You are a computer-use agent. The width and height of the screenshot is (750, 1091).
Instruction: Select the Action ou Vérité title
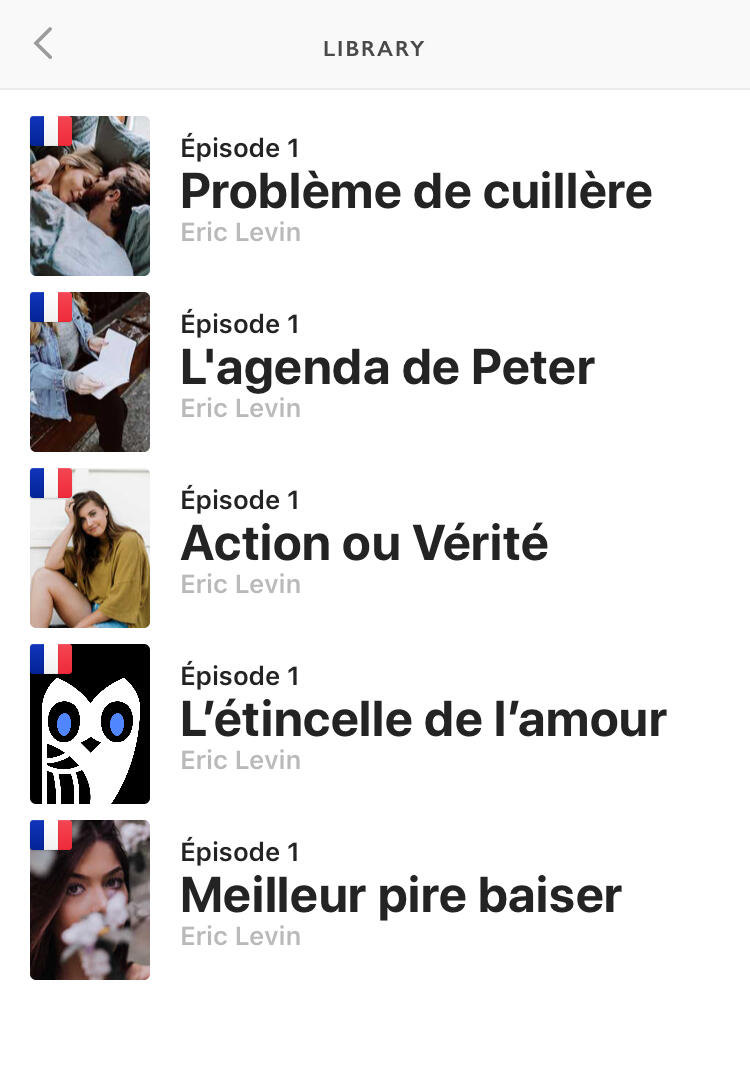pyautogui.click(x=364, y=542)
